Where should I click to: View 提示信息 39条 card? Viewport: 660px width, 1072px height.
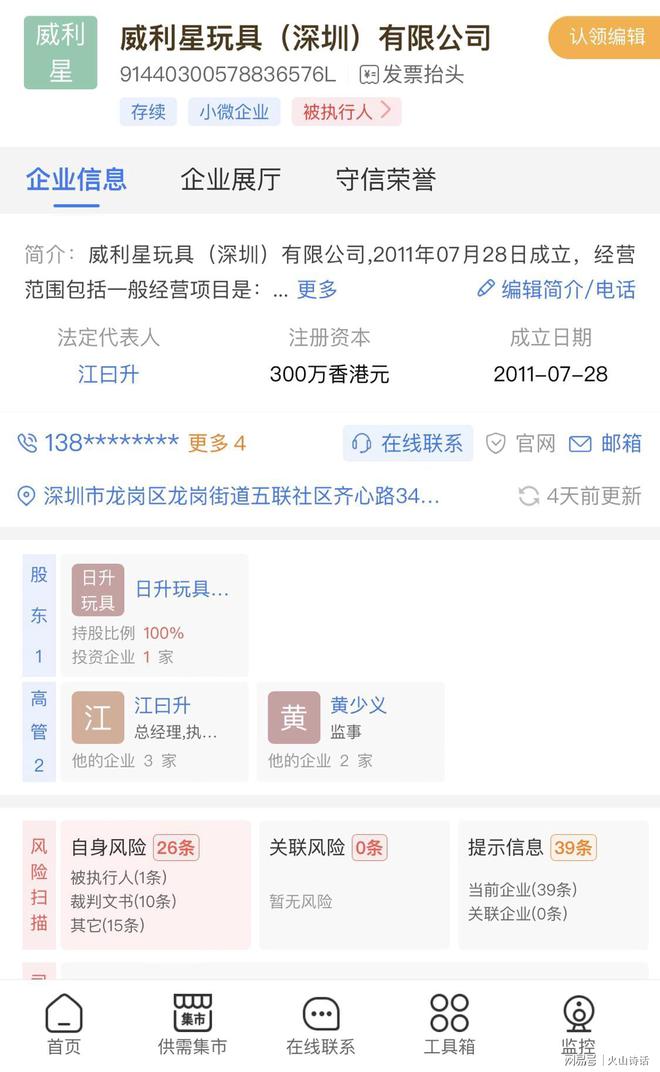coord(553,885)
